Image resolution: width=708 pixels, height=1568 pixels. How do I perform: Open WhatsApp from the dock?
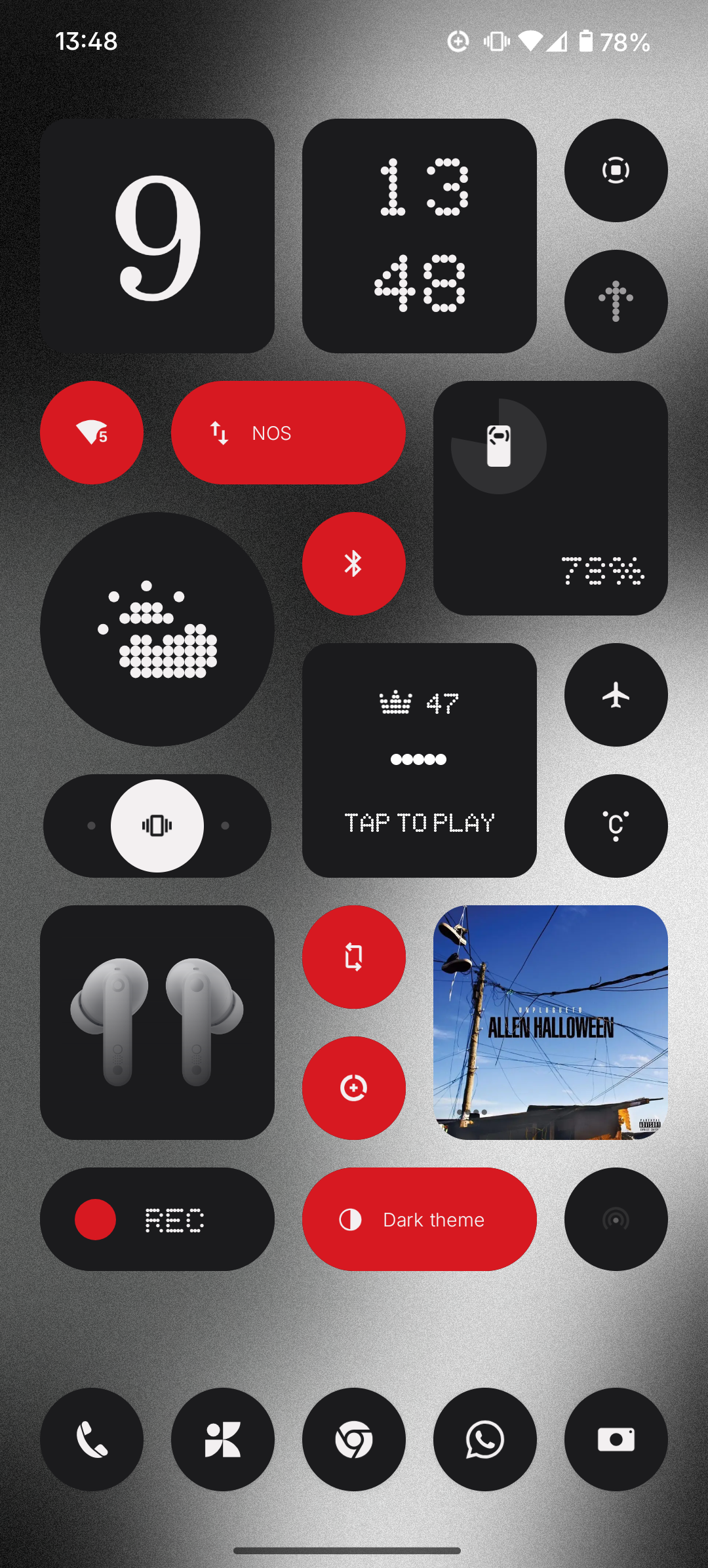click(x=485, y=1440)
